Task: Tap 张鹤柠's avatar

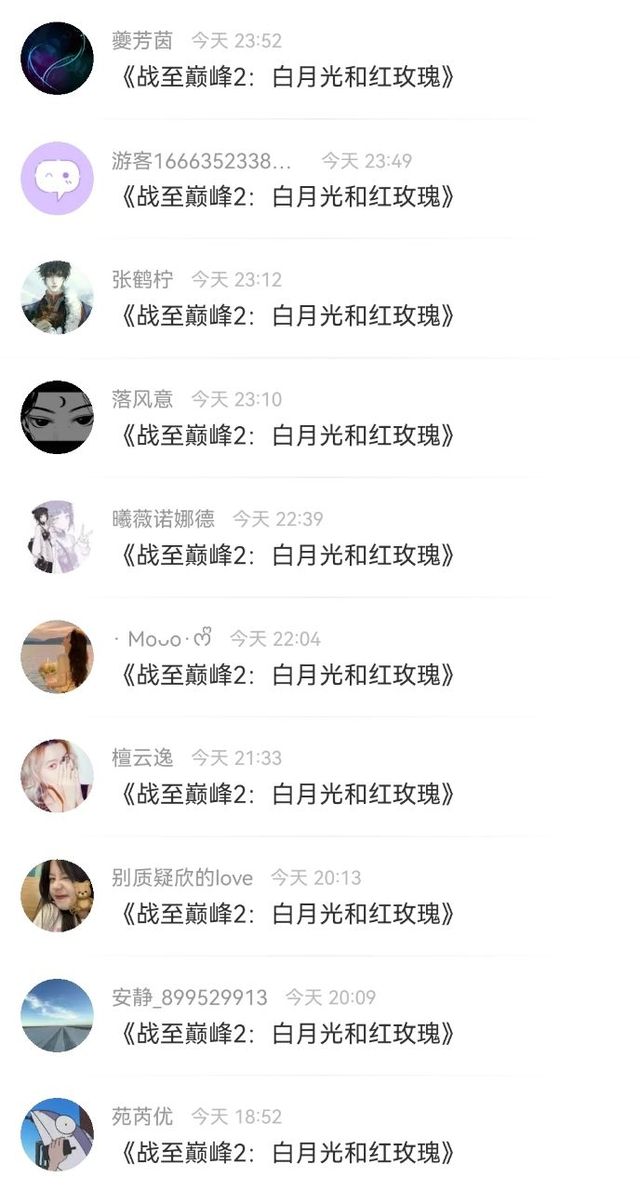Action: click(x=57, y=298)
